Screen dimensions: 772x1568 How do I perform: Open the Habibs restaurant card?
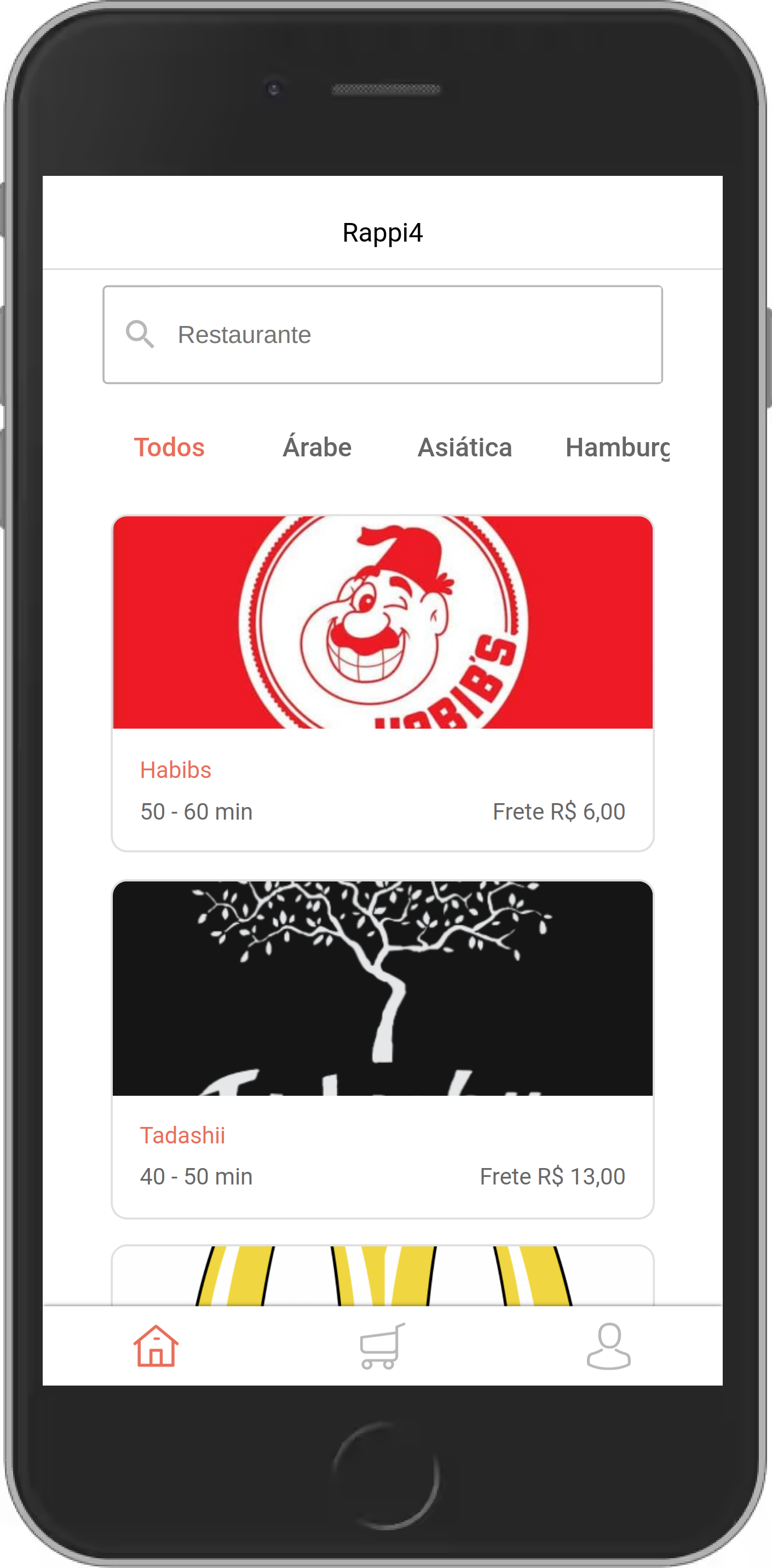382,683
